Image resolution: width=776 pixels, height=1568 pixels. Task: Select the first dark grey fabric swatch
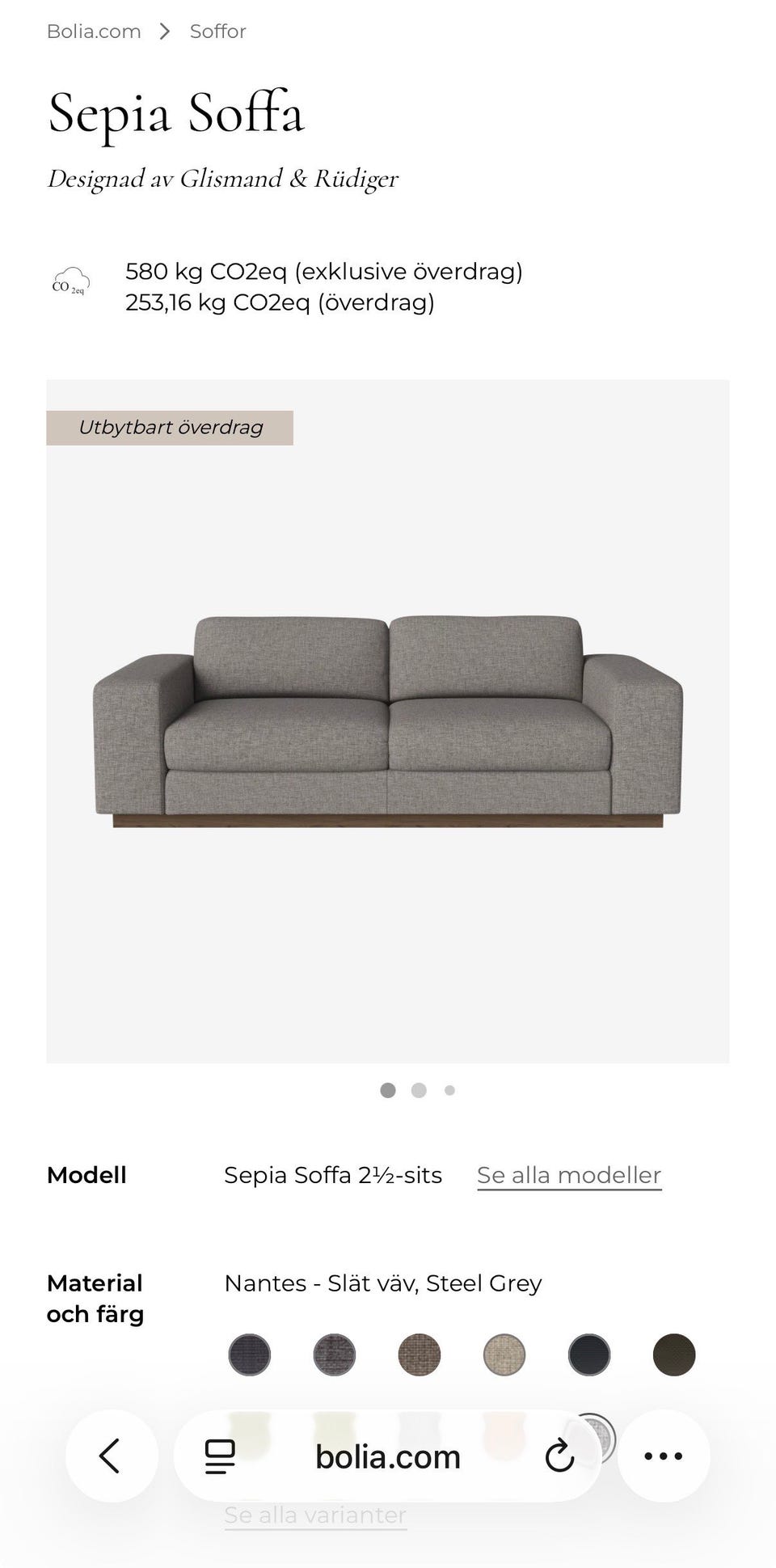point(249,1355)
